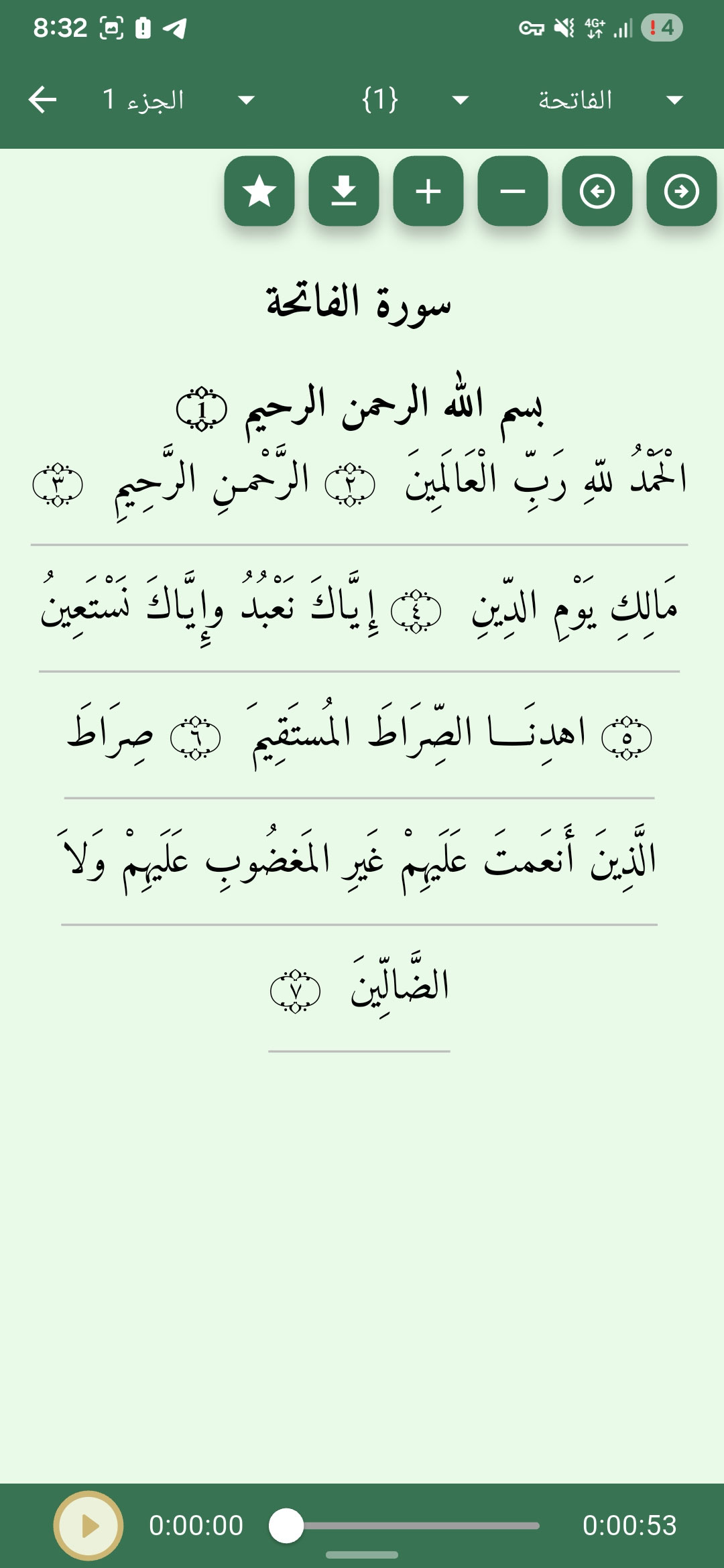
Task: Decrease text size with the minus button
Action: click(513, 192)
